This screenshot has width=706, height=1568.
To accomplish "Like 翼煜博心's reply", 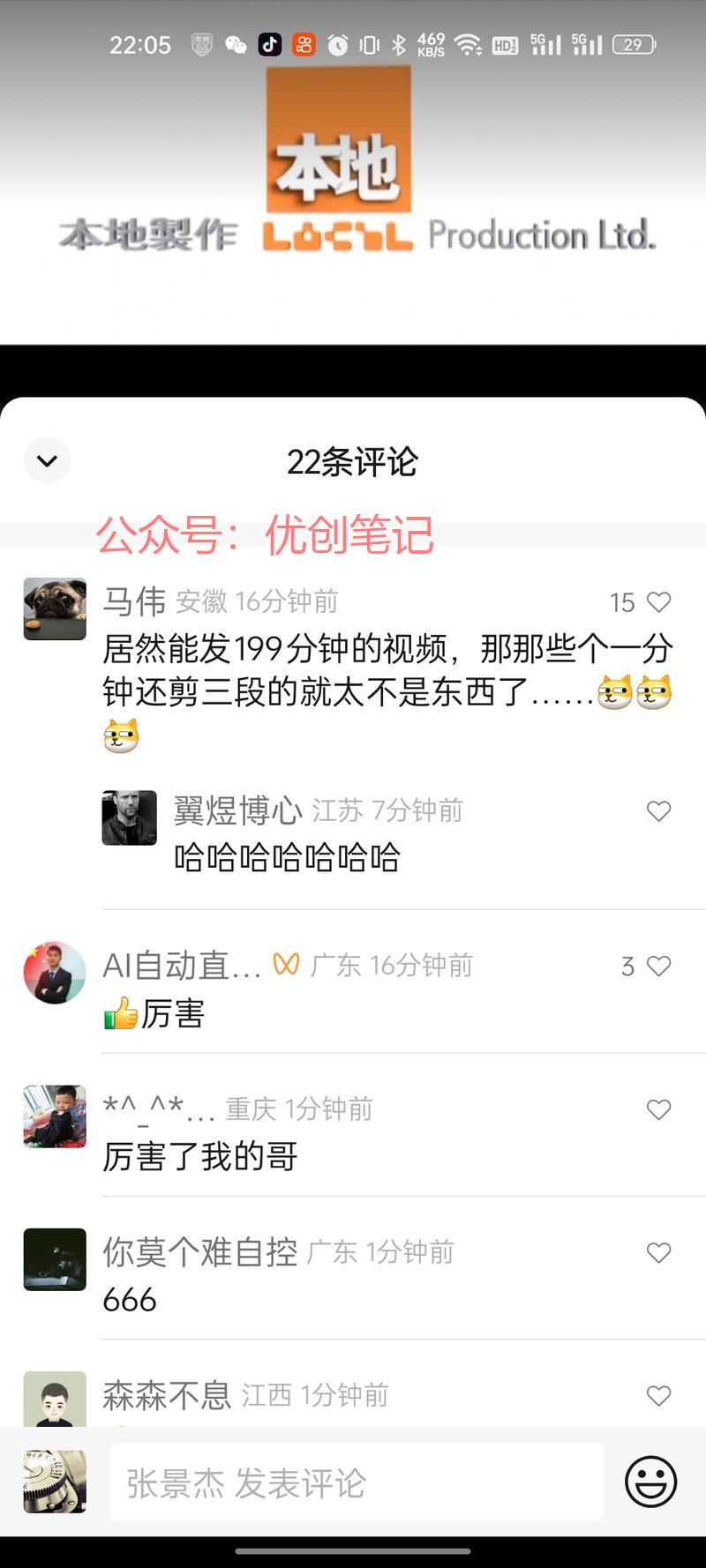I will (x=658, y=811).
